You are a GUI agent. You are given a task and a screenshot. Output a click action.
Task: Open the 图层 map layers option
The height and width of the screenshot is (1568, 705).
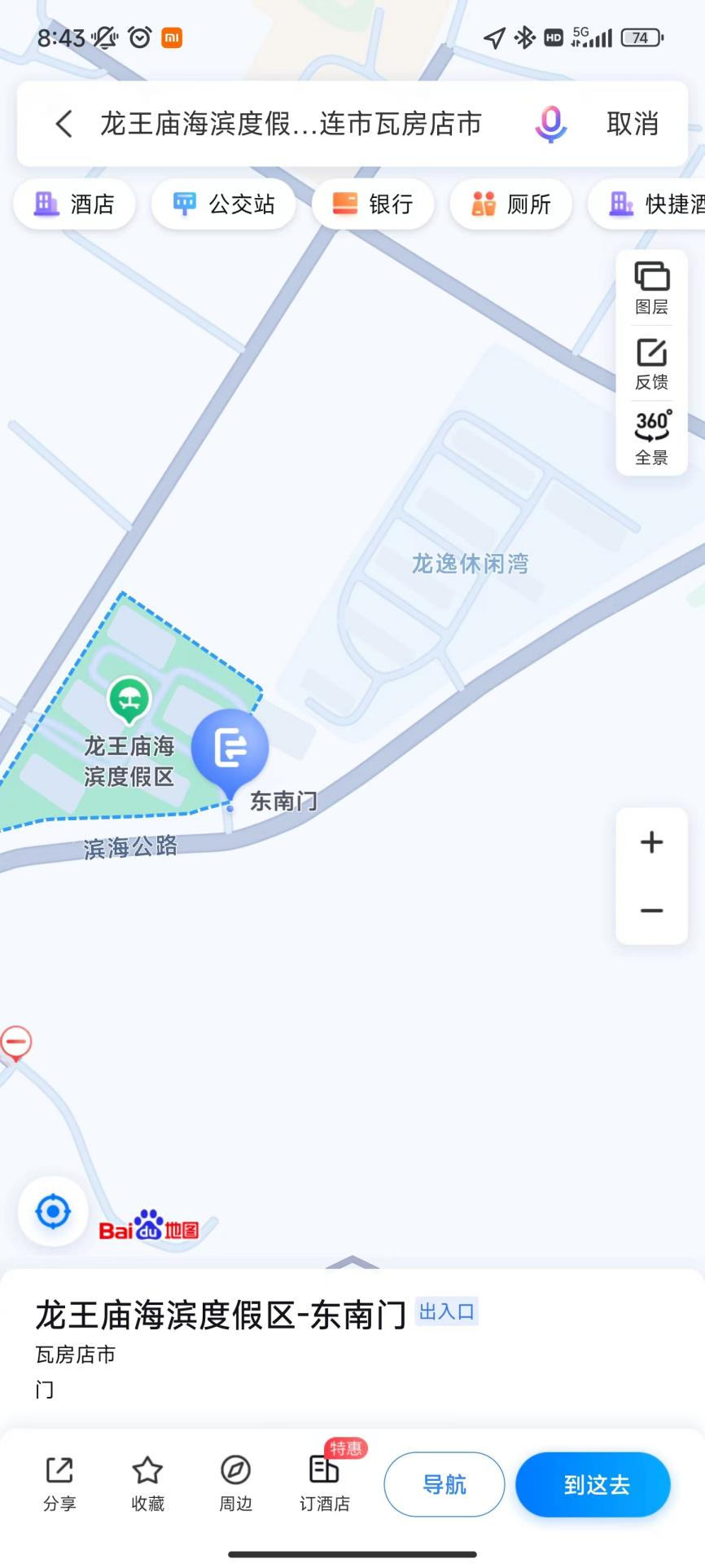[651, 288]
